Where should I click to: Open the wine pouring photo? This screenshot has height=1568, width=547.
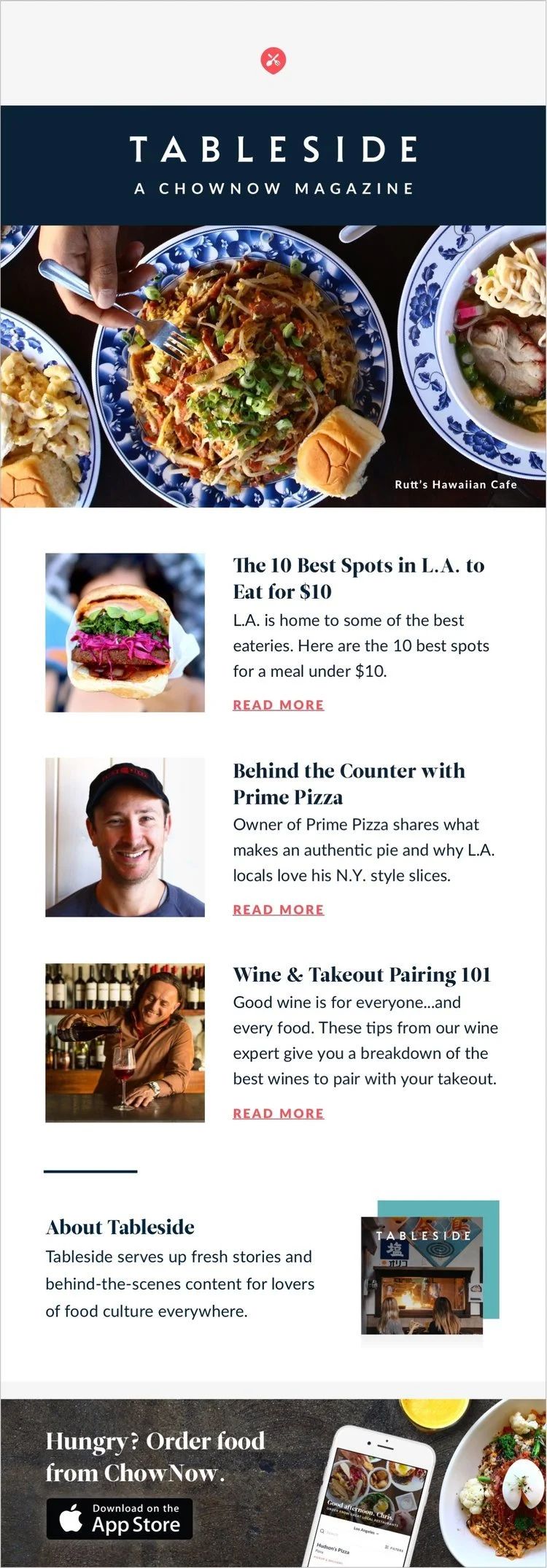point(125,1043)
